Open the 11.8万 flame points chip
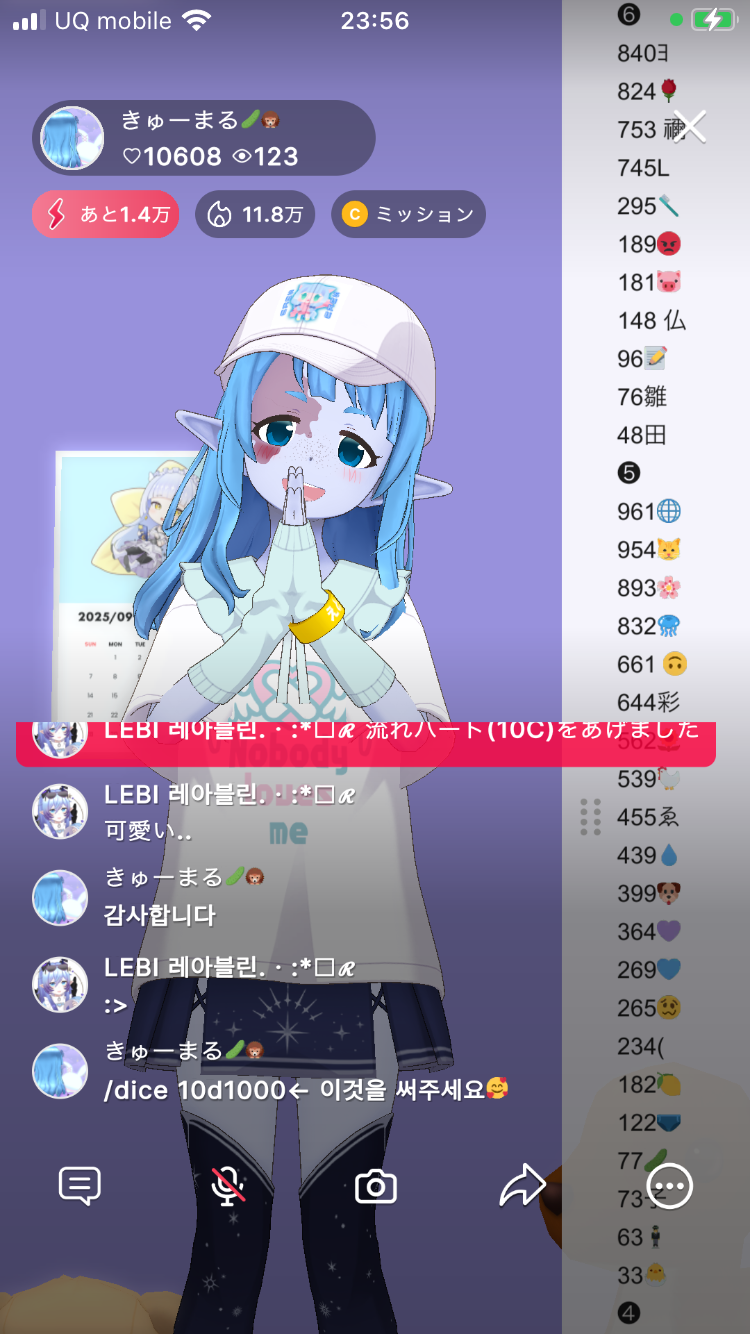This screenshot has width=750, height=1334. [x=255, y=214]
